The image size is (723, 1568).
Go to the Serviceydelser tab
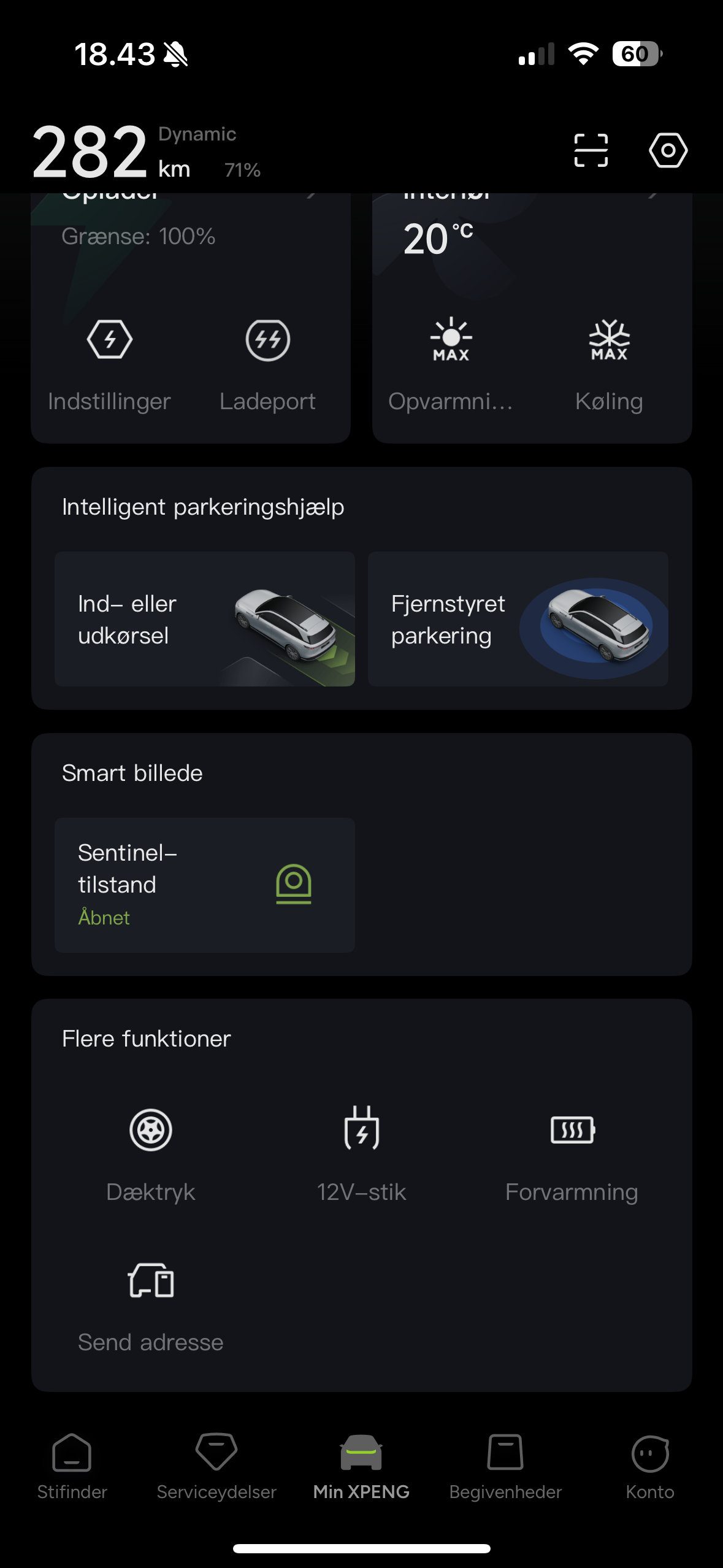coord(216,1466)
